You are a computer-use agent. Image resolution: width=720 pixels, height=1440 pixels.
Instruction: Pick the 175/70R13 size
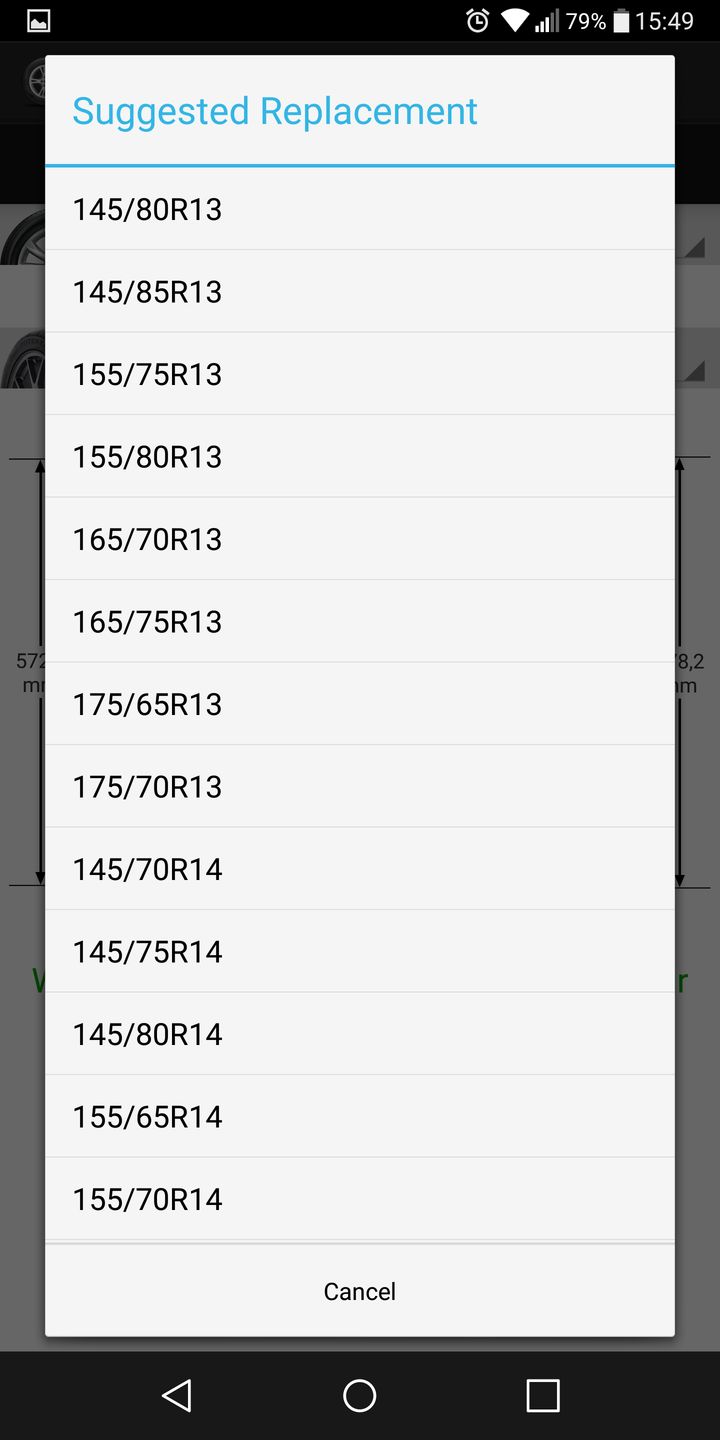[x=360, y=787]
